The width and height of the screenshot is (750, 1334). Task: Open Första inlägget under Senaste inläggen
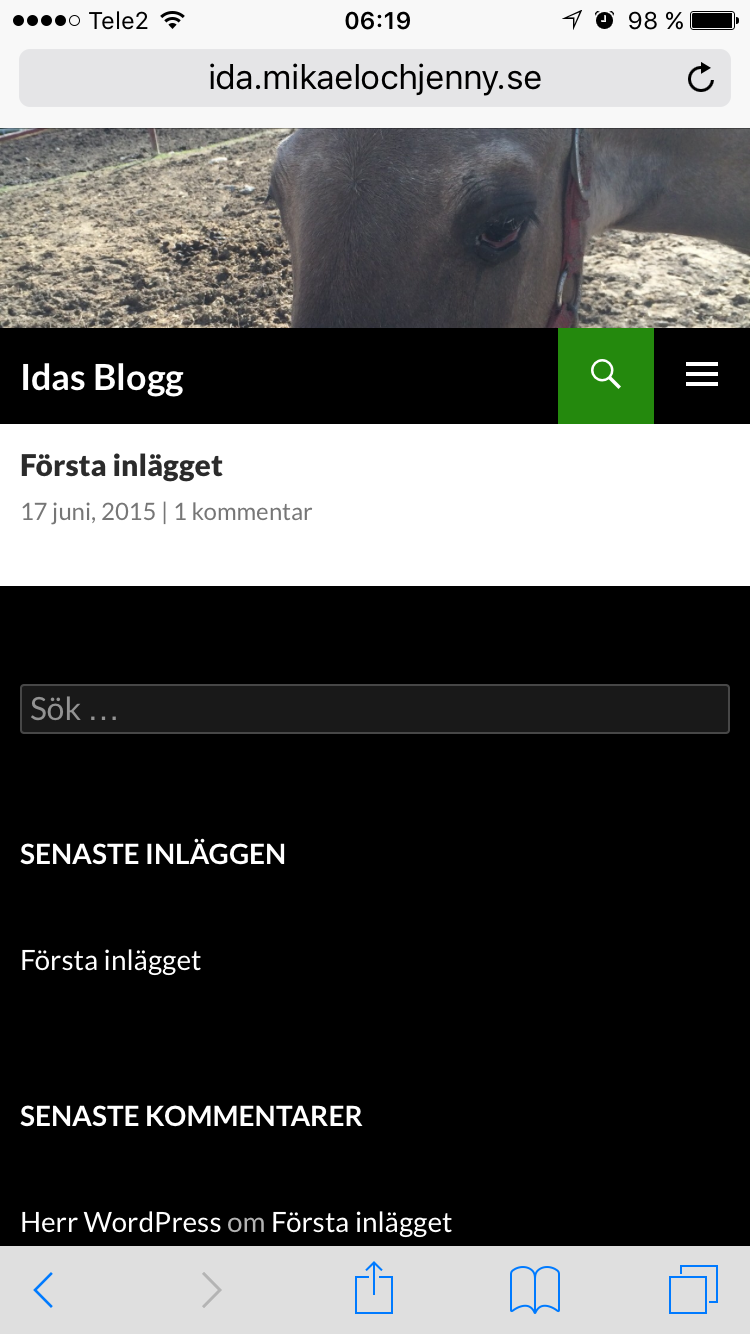(111, 960)
